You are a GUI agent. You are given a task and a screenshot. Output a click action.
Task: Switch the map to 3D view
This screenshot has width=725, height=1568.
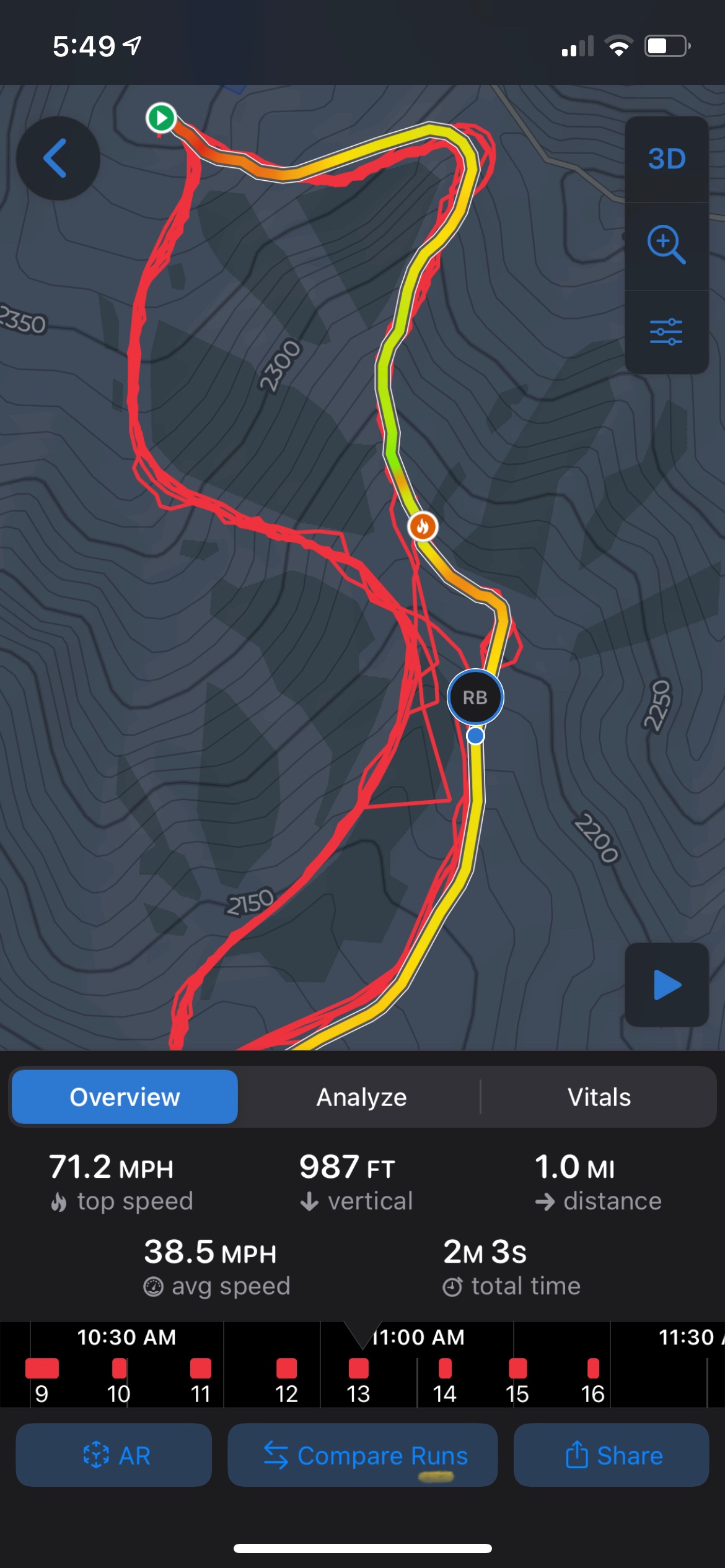666,159
